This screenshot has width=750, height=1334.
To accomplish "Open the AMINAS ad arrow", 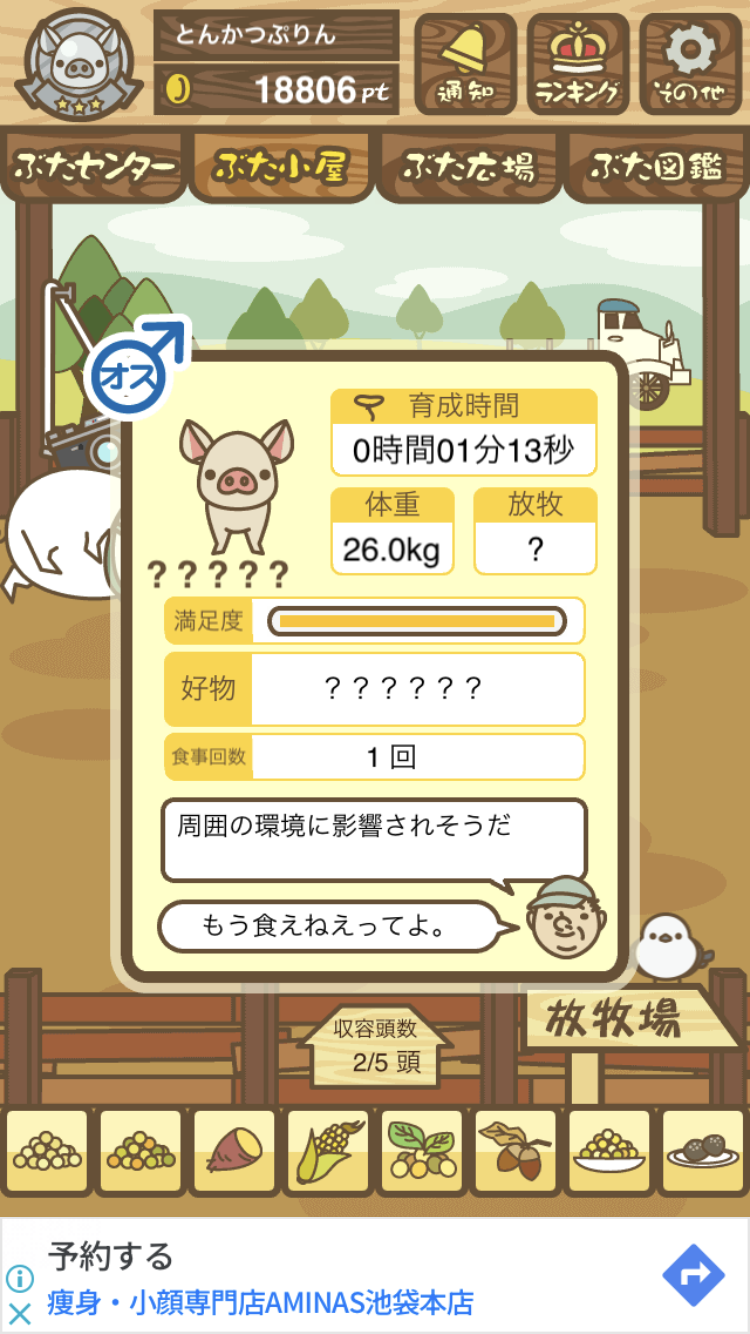I will (693, 1275).
